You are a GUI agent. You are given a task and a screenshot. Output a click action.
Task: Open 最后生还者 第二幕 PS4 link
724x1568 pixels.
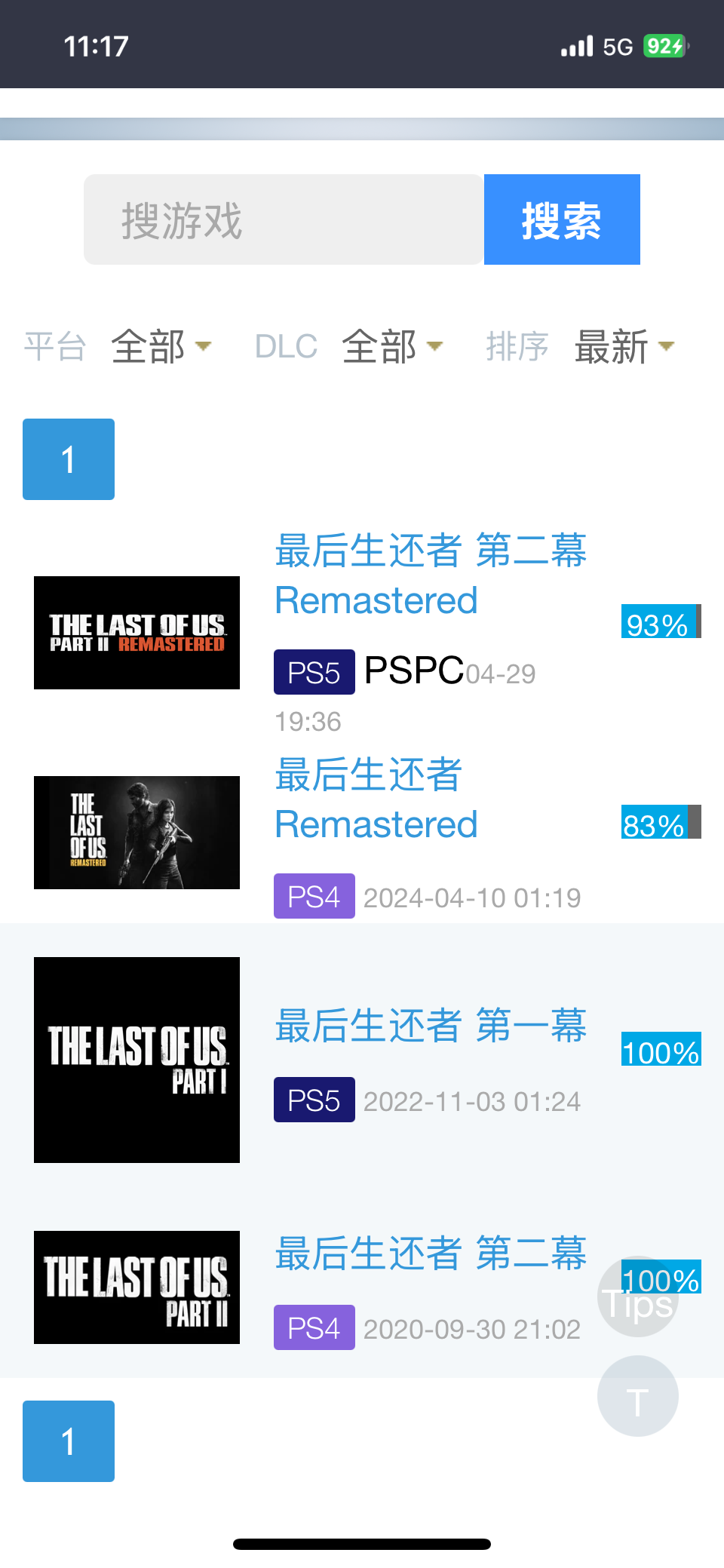pyautogui.click(x=430, y=1253)
